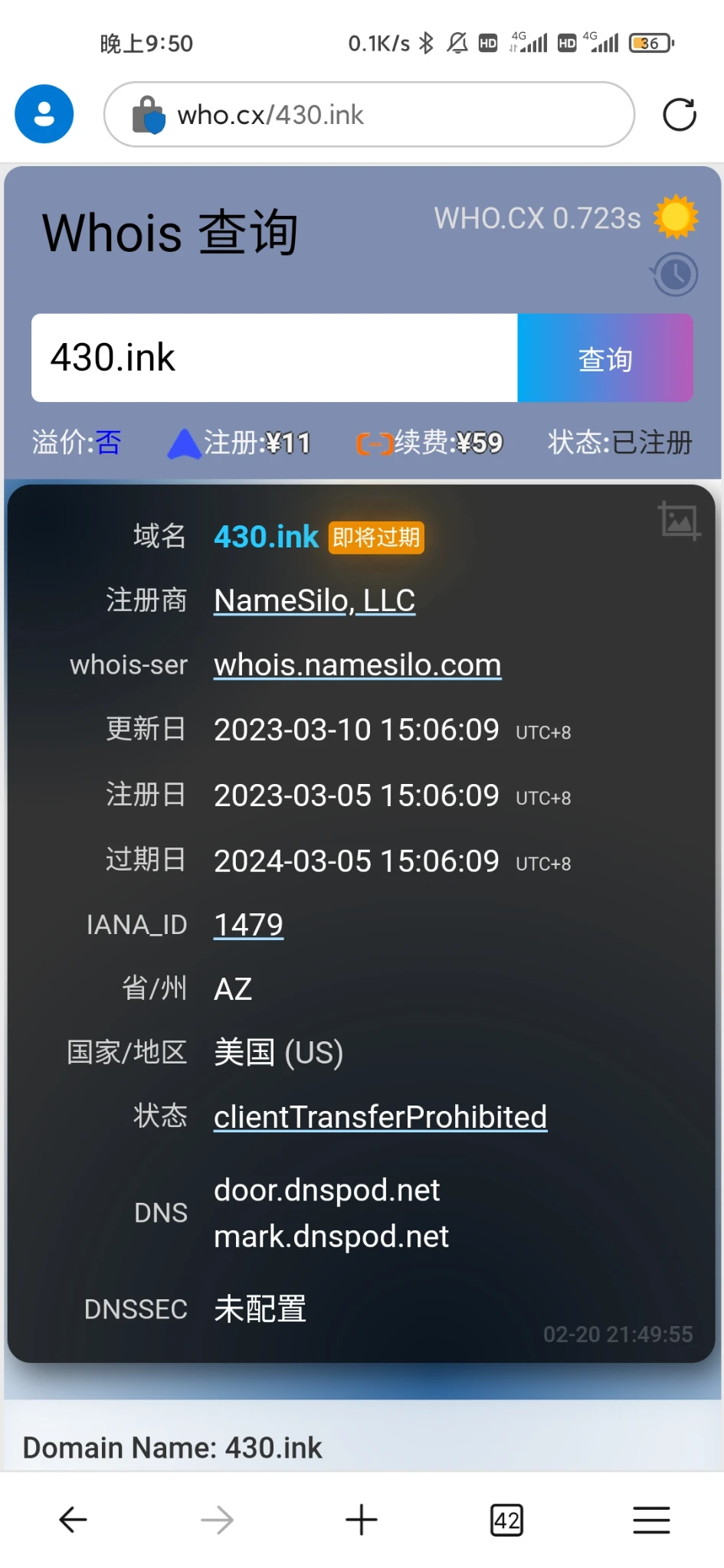Viewport: 724px width, 1568px height.
Task: Go back to the previous page
Action: coord(73,1520)
